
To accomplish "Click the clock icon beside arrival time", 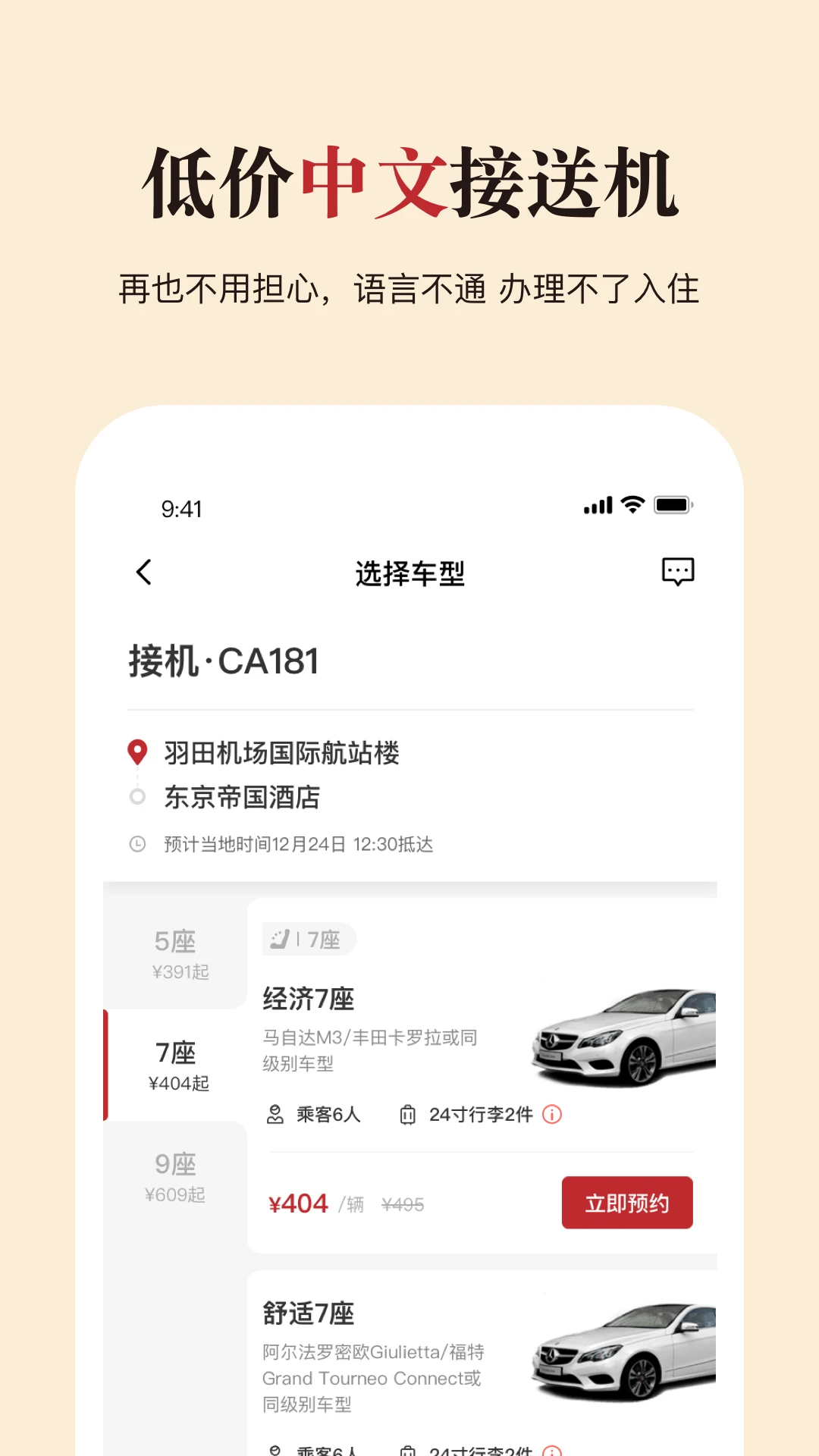I will click(136, 842).
